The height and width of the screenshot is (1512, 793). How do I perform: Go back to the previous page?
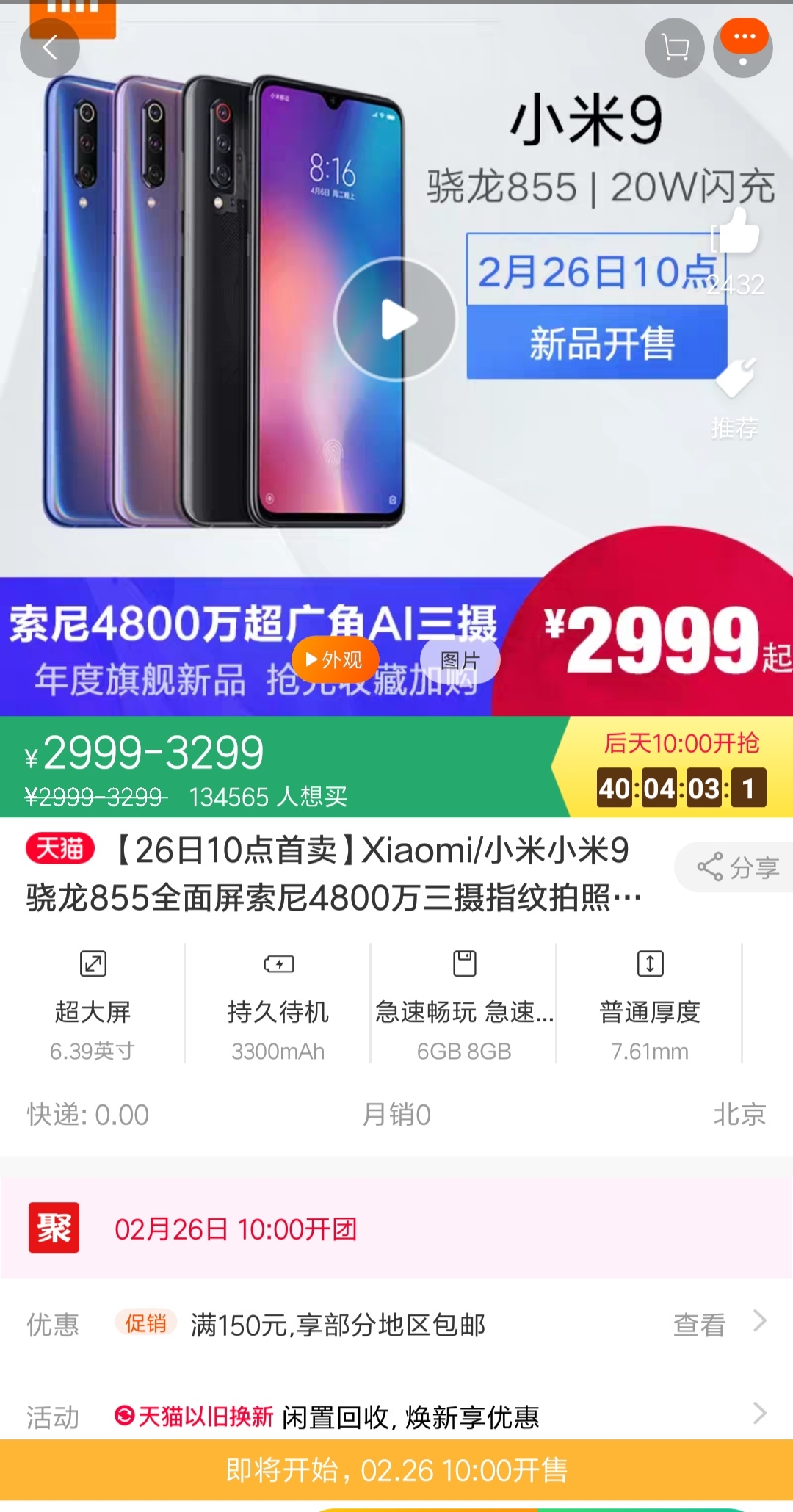[x=49, y=48]
